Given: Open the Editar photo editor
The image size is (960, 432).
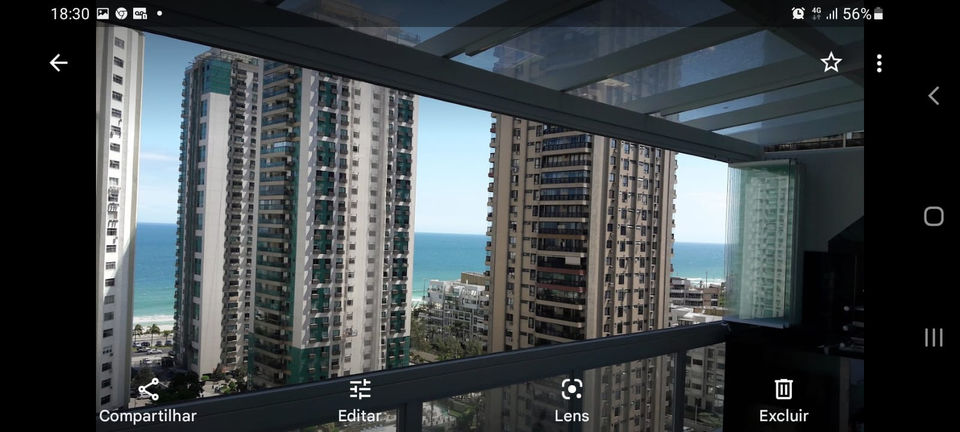Looking at the screenshot, I should [360, 400].
